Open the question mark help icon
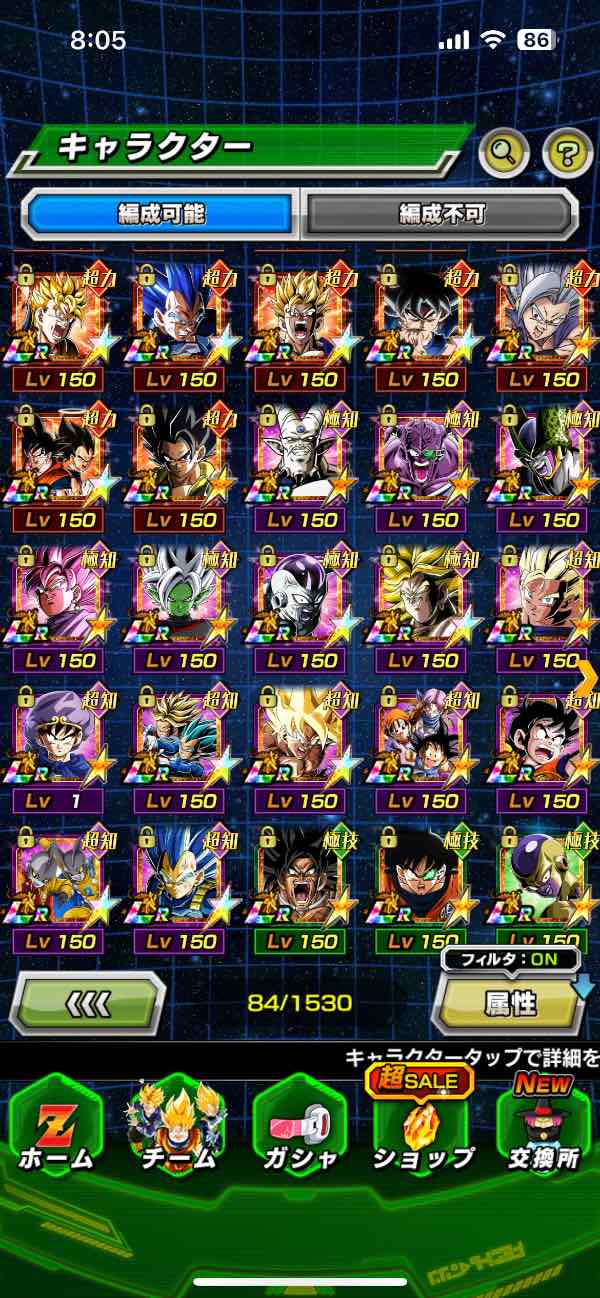600x1298 pixels. pyautogui.click(x=567, y=152)
